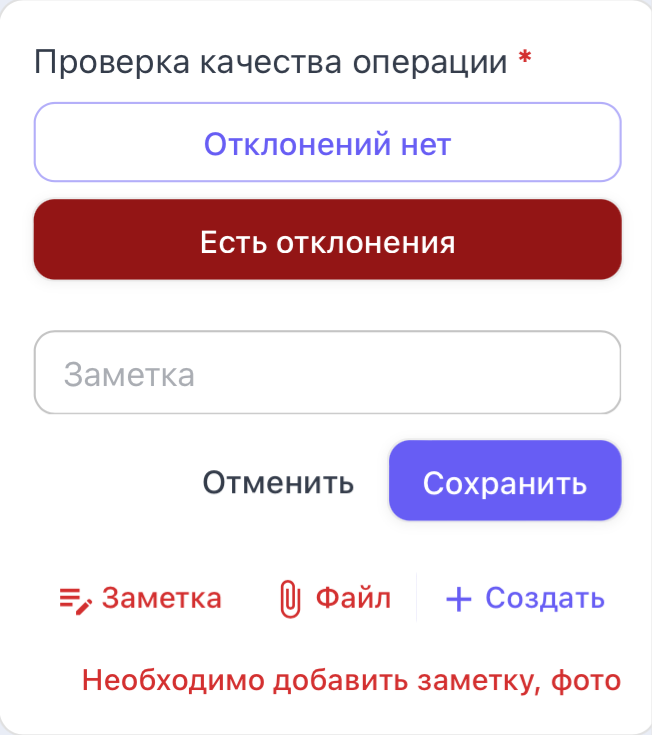Save with the Сохранить button
The width and height of the screenshot is (652, 735).
[x=504, y=482]
